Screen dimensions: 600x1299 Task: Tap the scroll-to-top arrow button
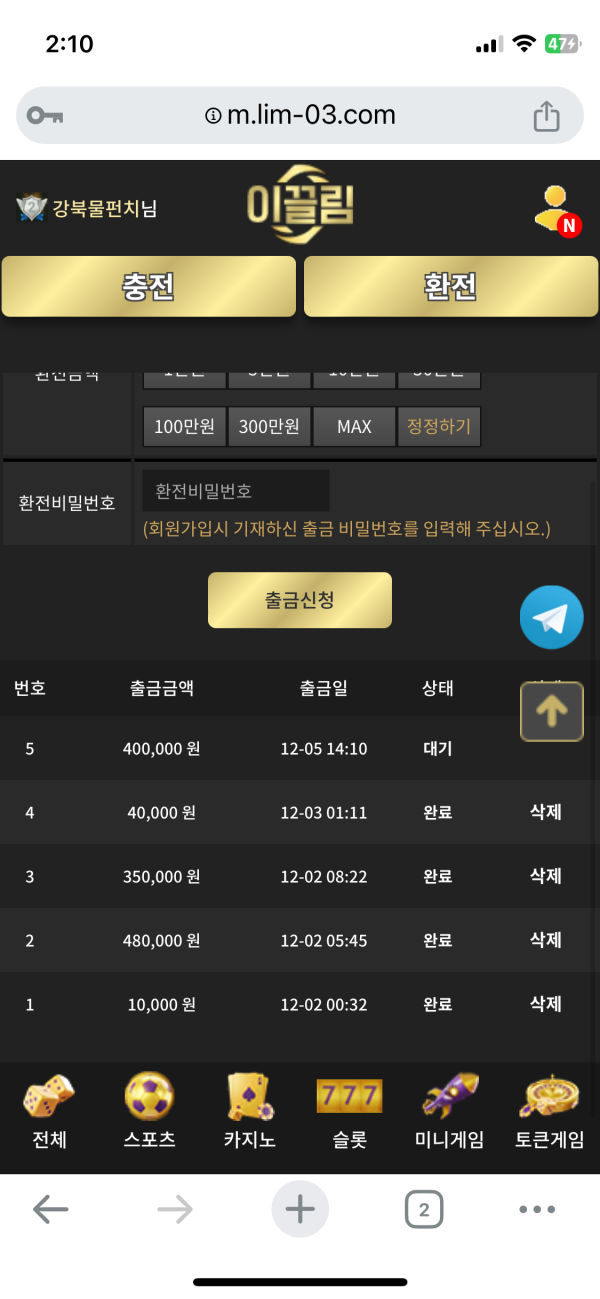(x=551, y=711)
